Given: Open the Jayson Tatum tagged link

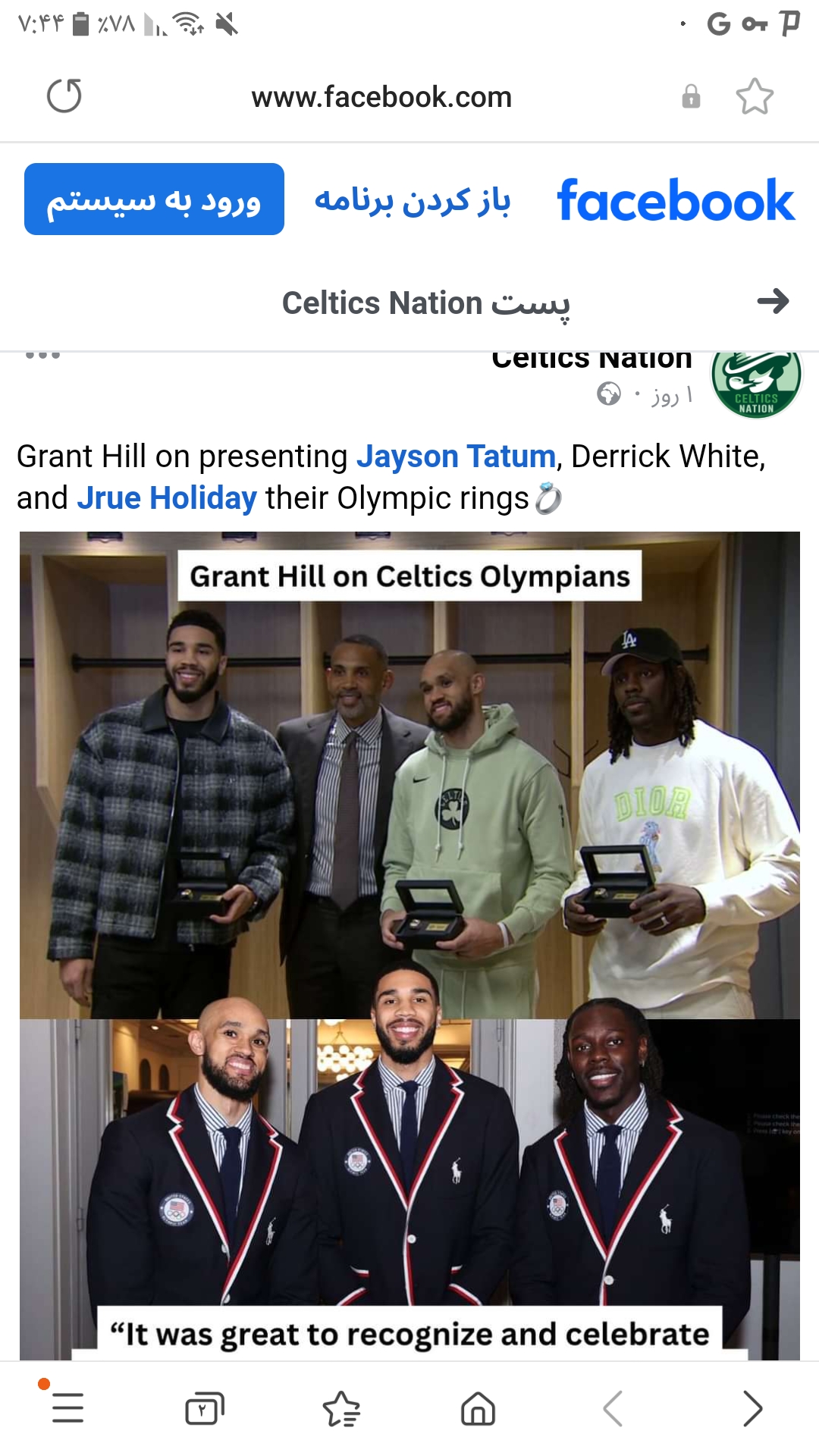Looking at the screenshot, I should pos(456,457).
